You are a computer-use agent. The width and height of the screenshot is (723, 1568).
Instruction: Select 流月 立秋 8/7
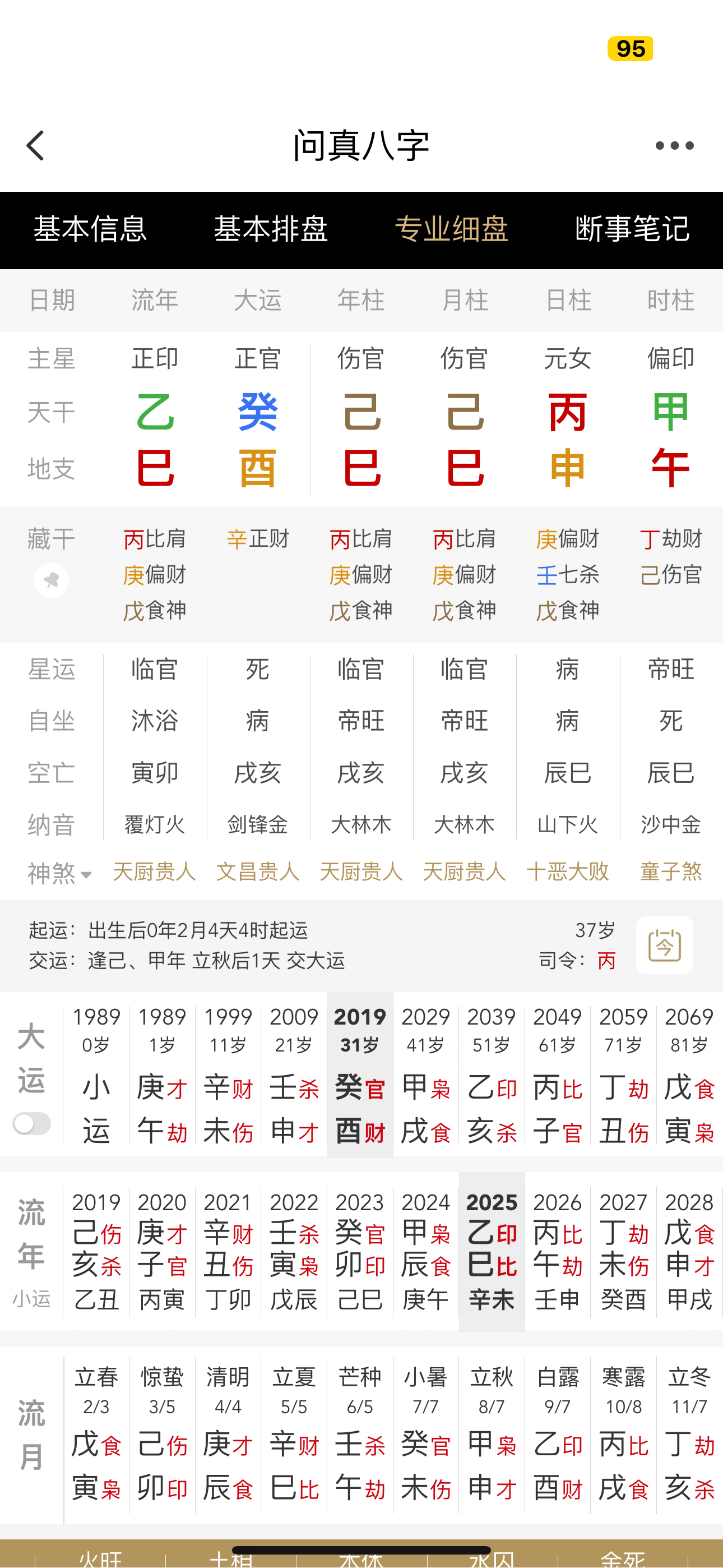(492, 1433)
